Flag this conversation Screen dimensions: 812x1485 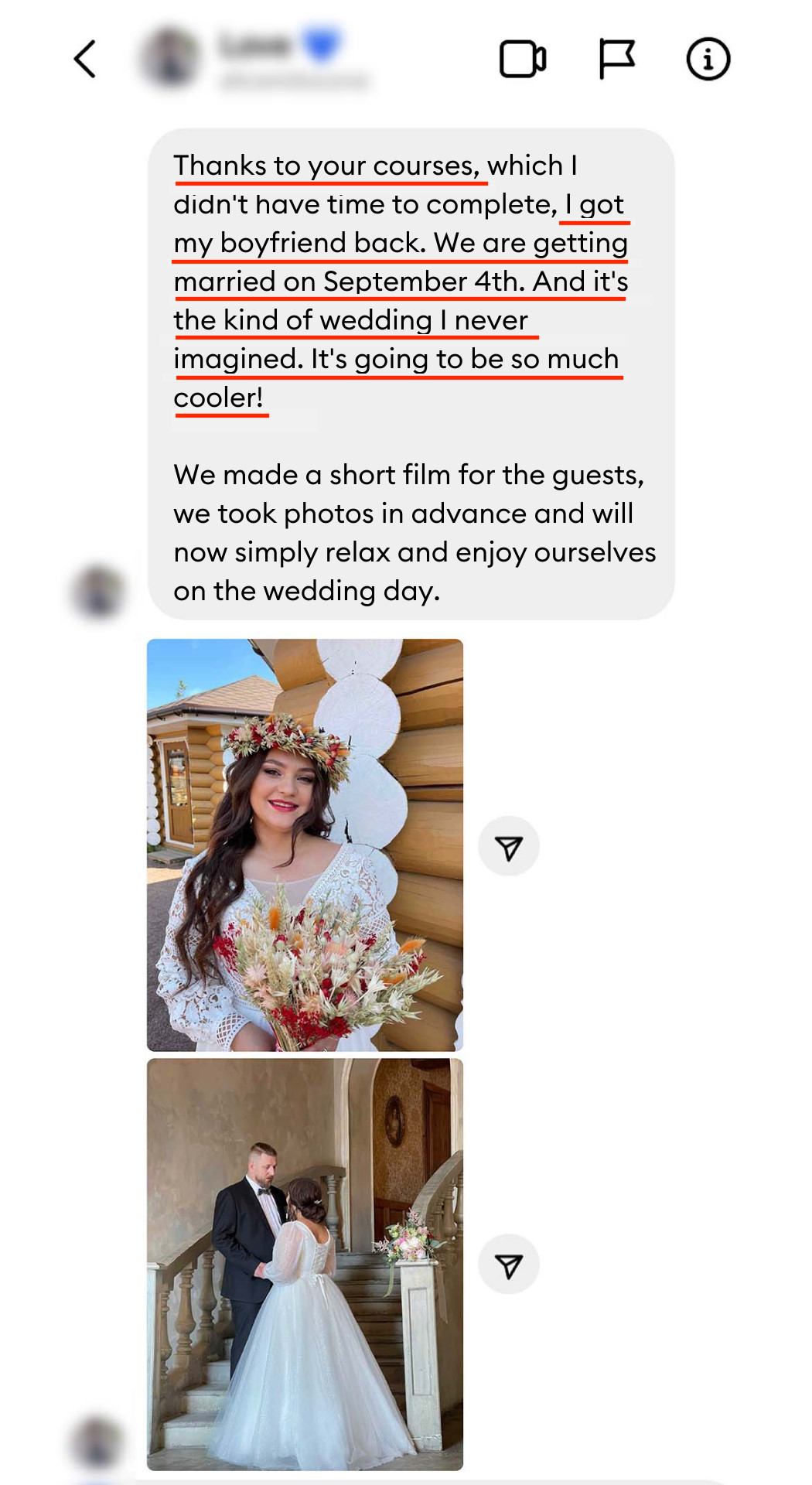616,60
